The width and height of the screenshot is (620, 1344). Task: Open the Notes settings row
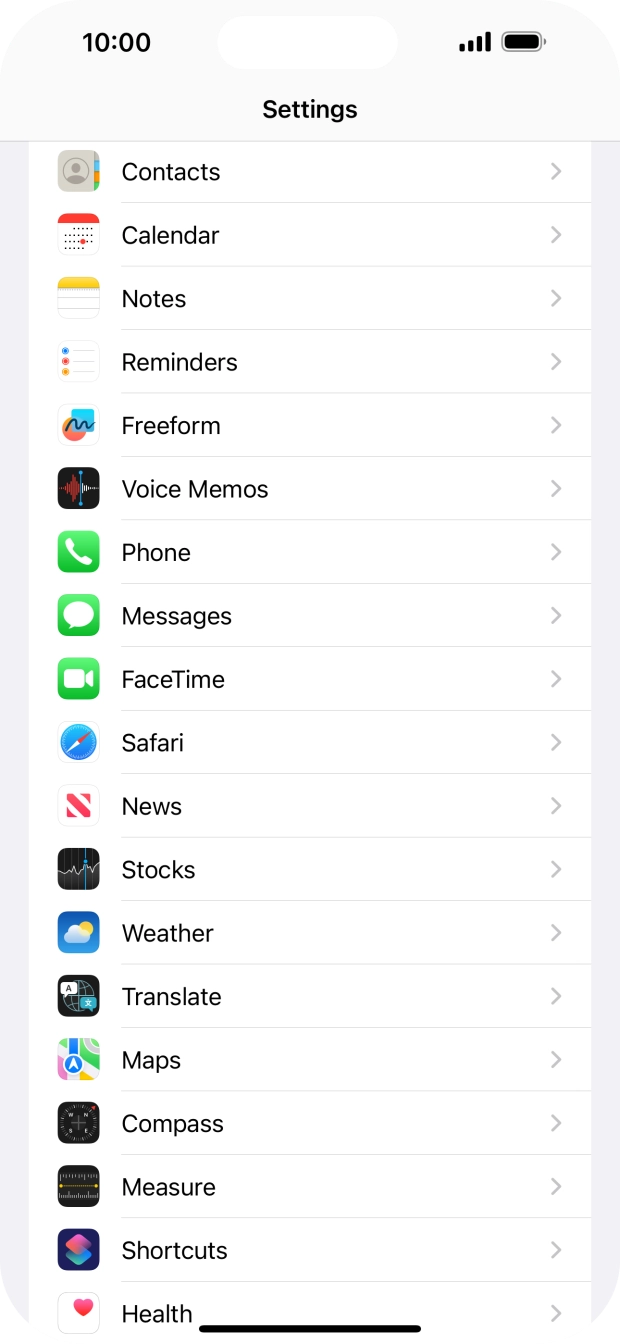coord(310,299)
